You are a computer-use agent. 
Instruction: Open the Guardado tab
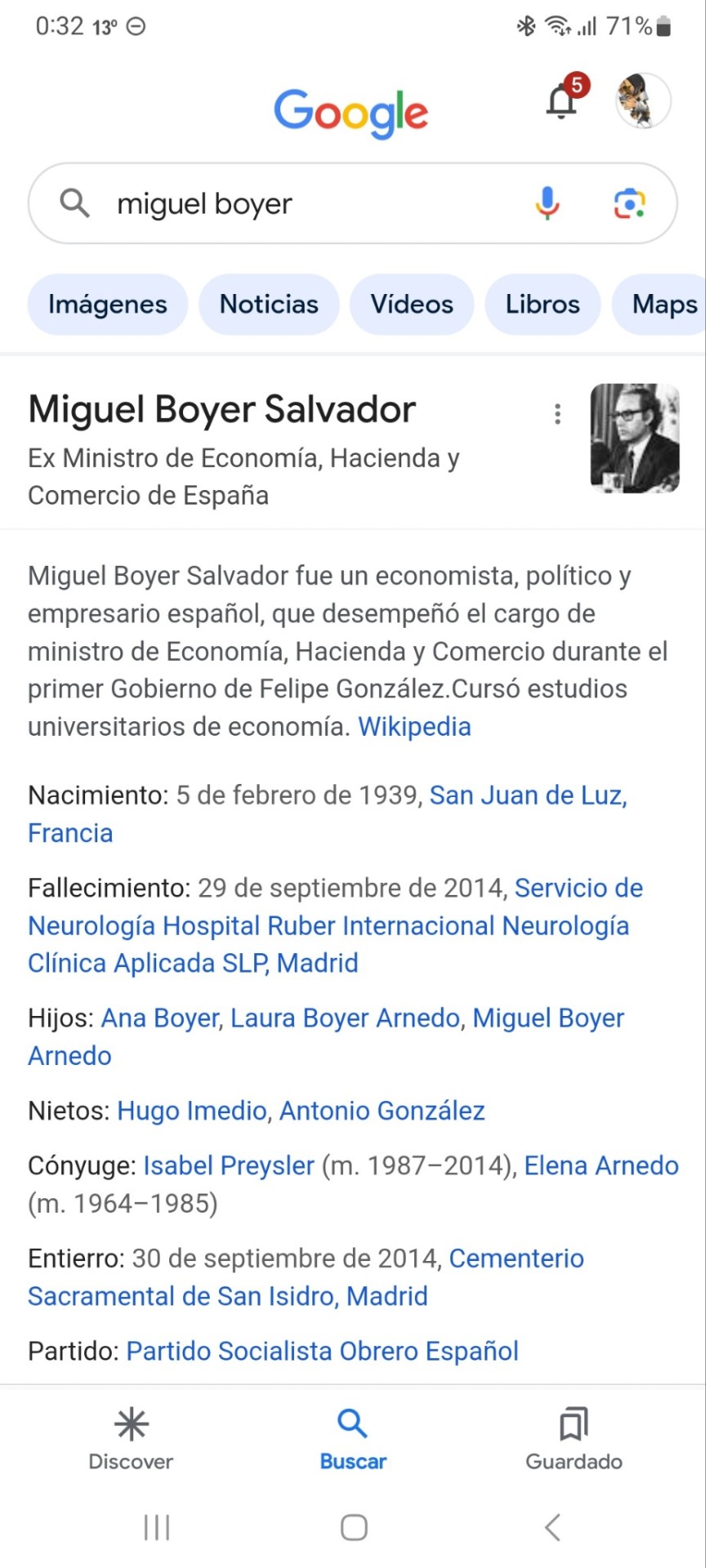[574, 1439]
